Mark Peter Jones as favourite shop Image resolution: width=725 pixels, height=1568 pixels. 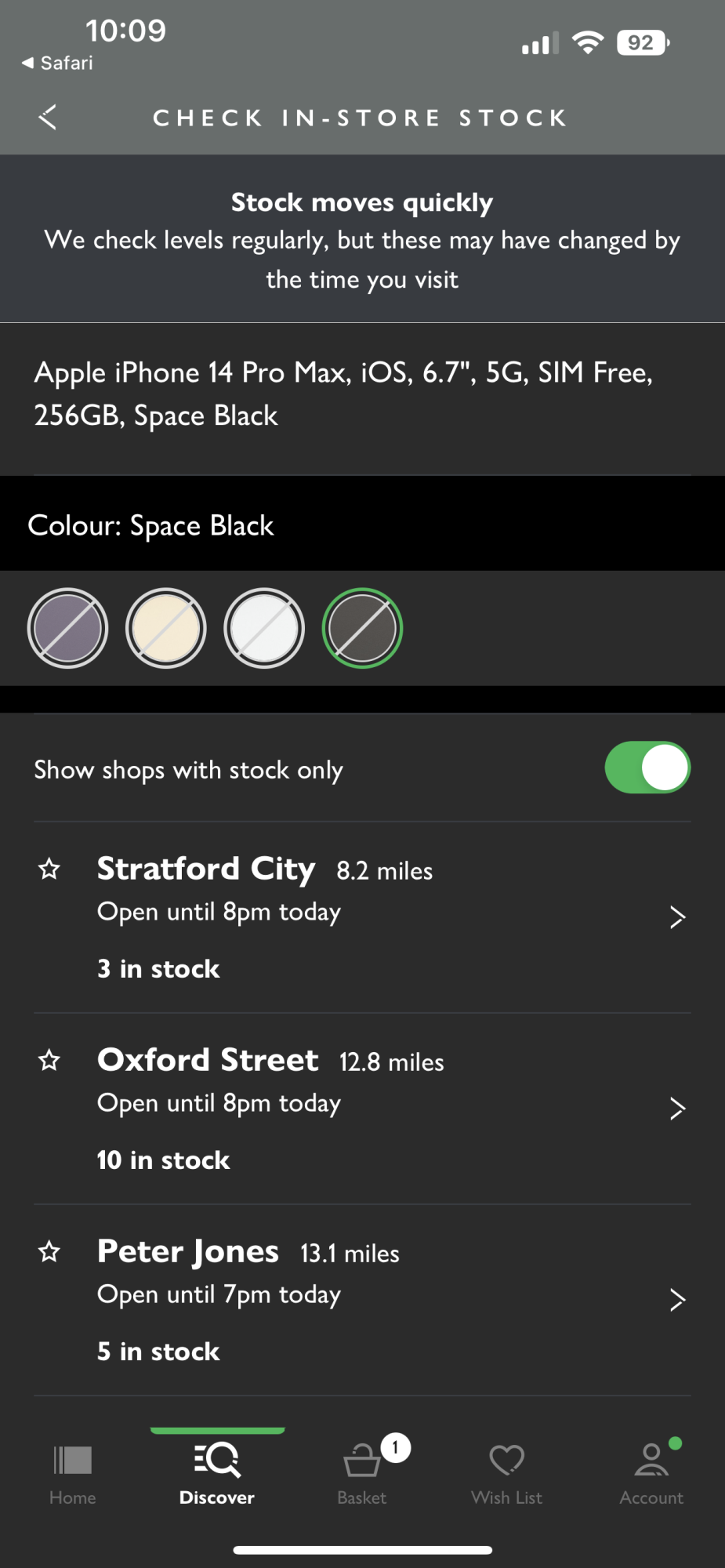[x=49, y=1251]
